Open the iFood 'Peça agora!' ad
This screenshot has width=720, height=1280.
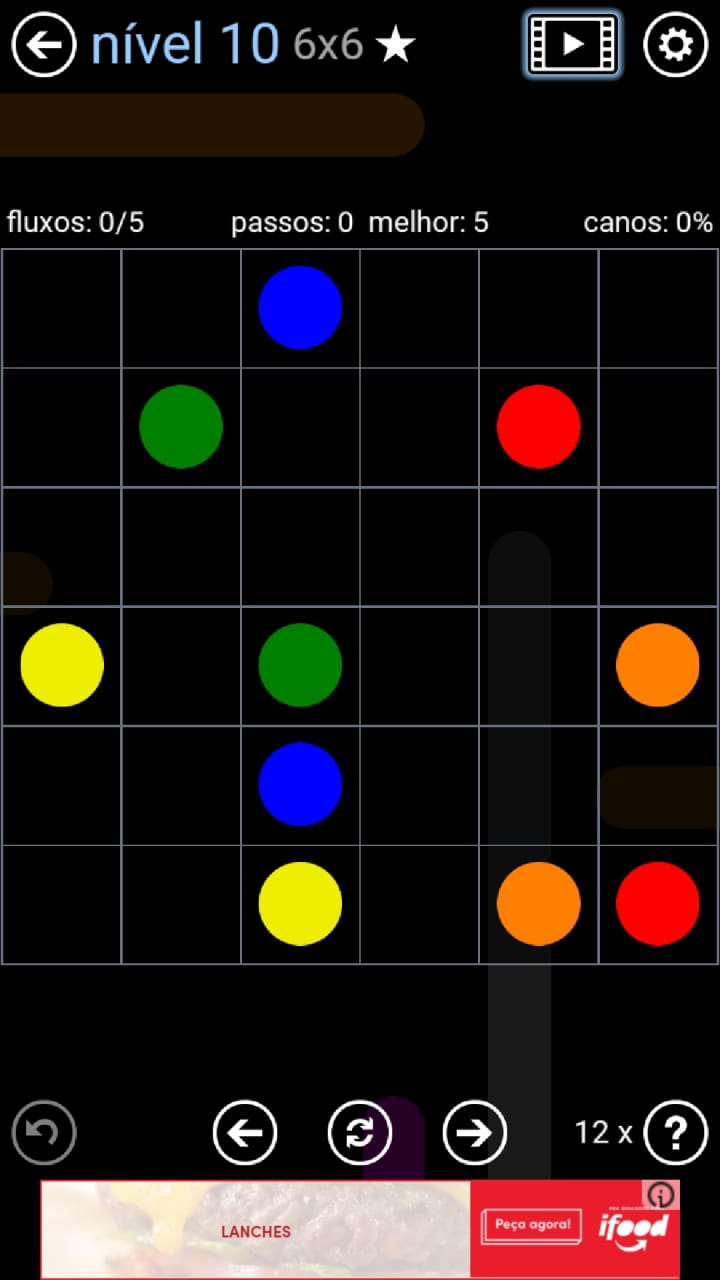532,1224
